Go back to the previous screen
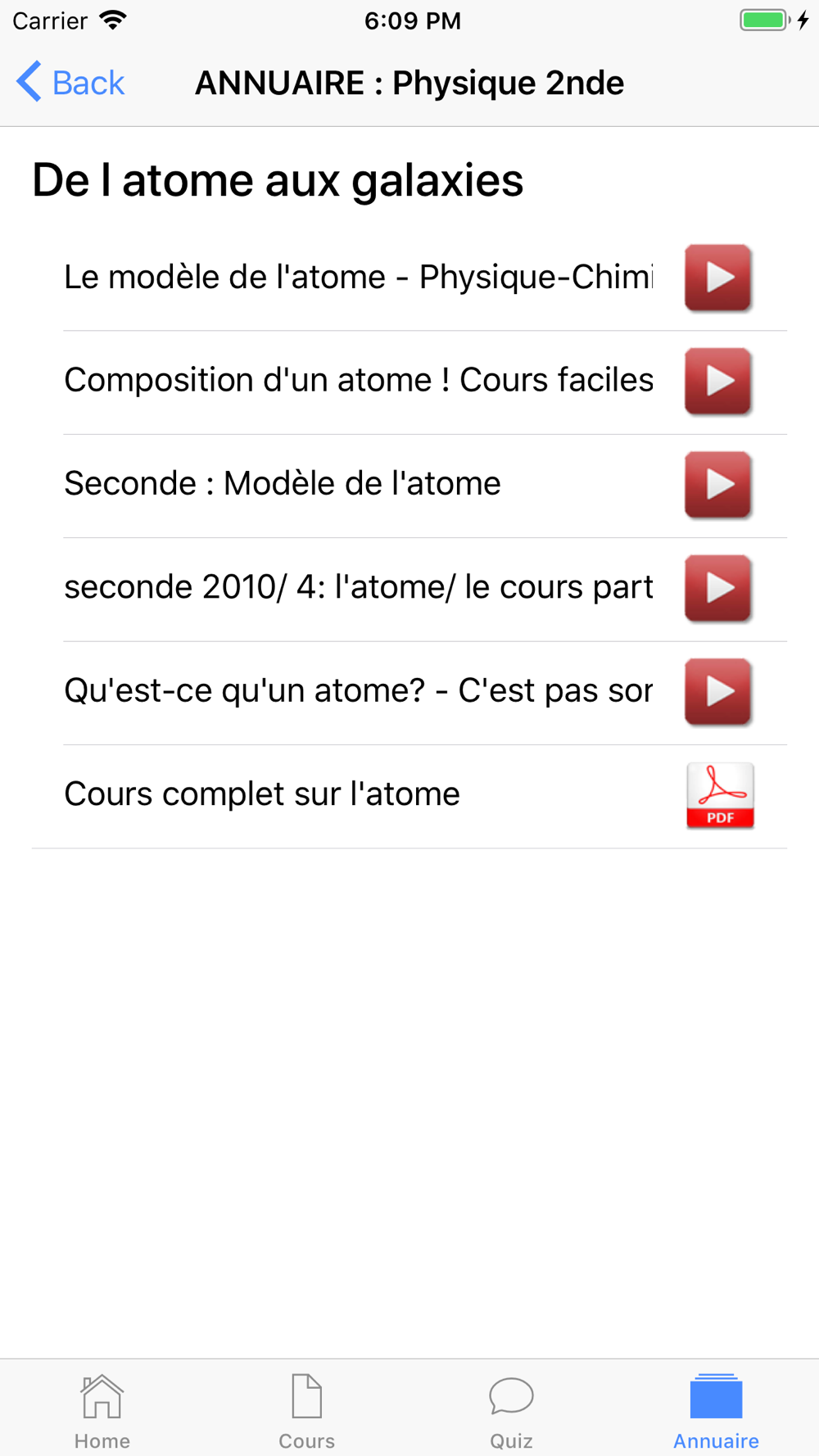Image resolution: width=819 pixels, height=1456 pixels. (x=70, y=83)
